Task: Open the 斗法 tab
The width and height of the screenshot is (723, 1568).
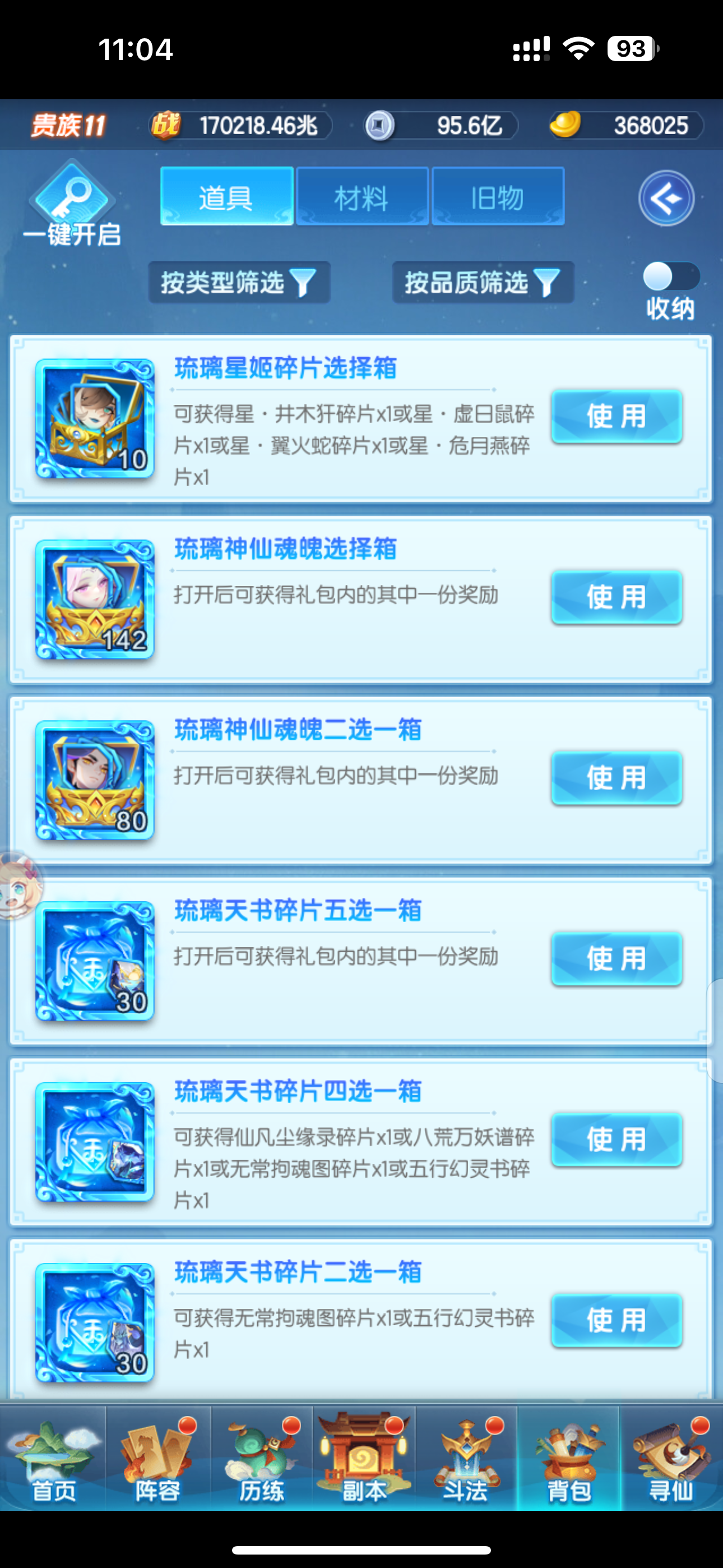Action: pyautogui.click(x=466, y=1459)
